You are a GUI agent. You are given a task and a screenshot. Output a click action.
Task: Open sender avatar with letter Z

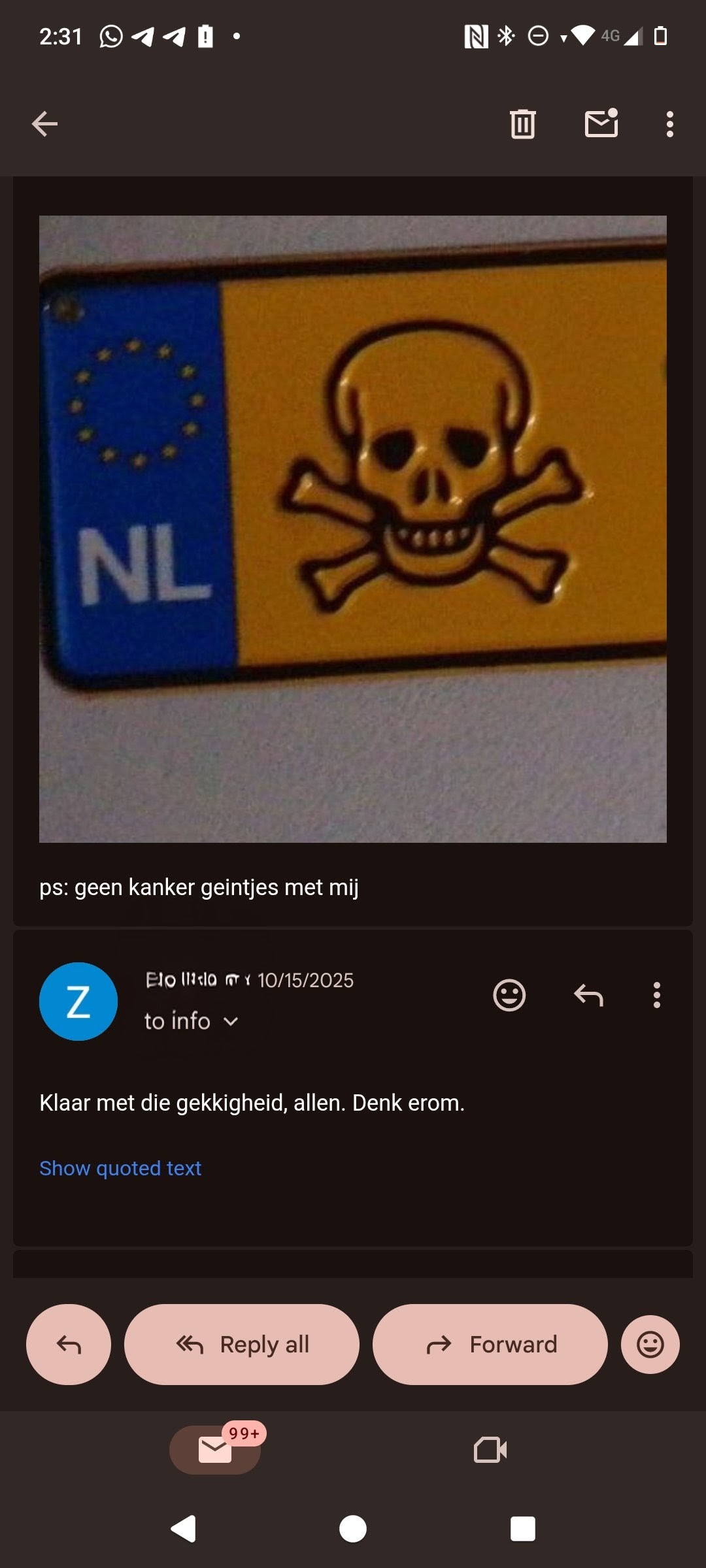78,1002
